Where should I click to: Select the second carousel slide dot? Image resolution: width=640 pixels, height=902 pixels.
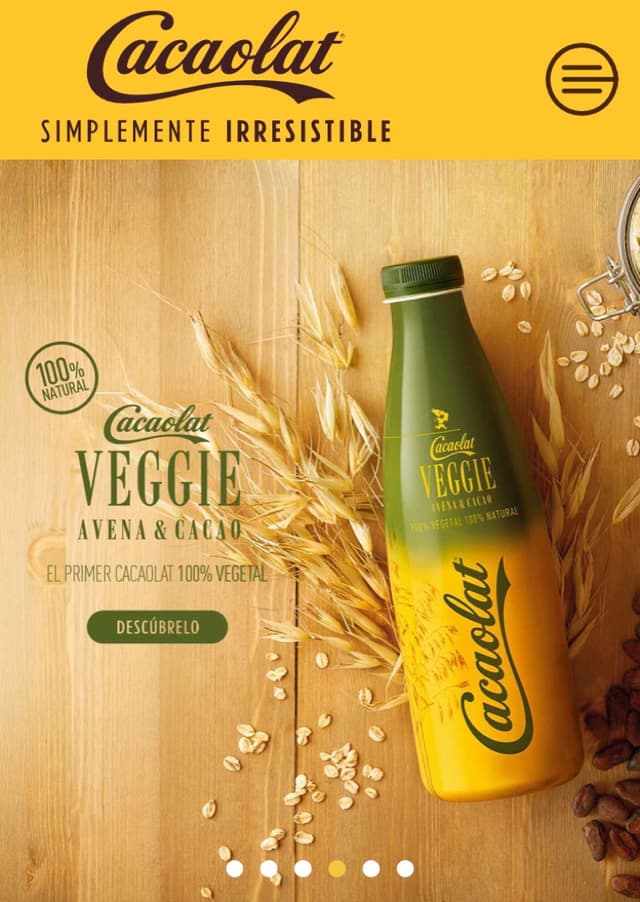(269, 868)
